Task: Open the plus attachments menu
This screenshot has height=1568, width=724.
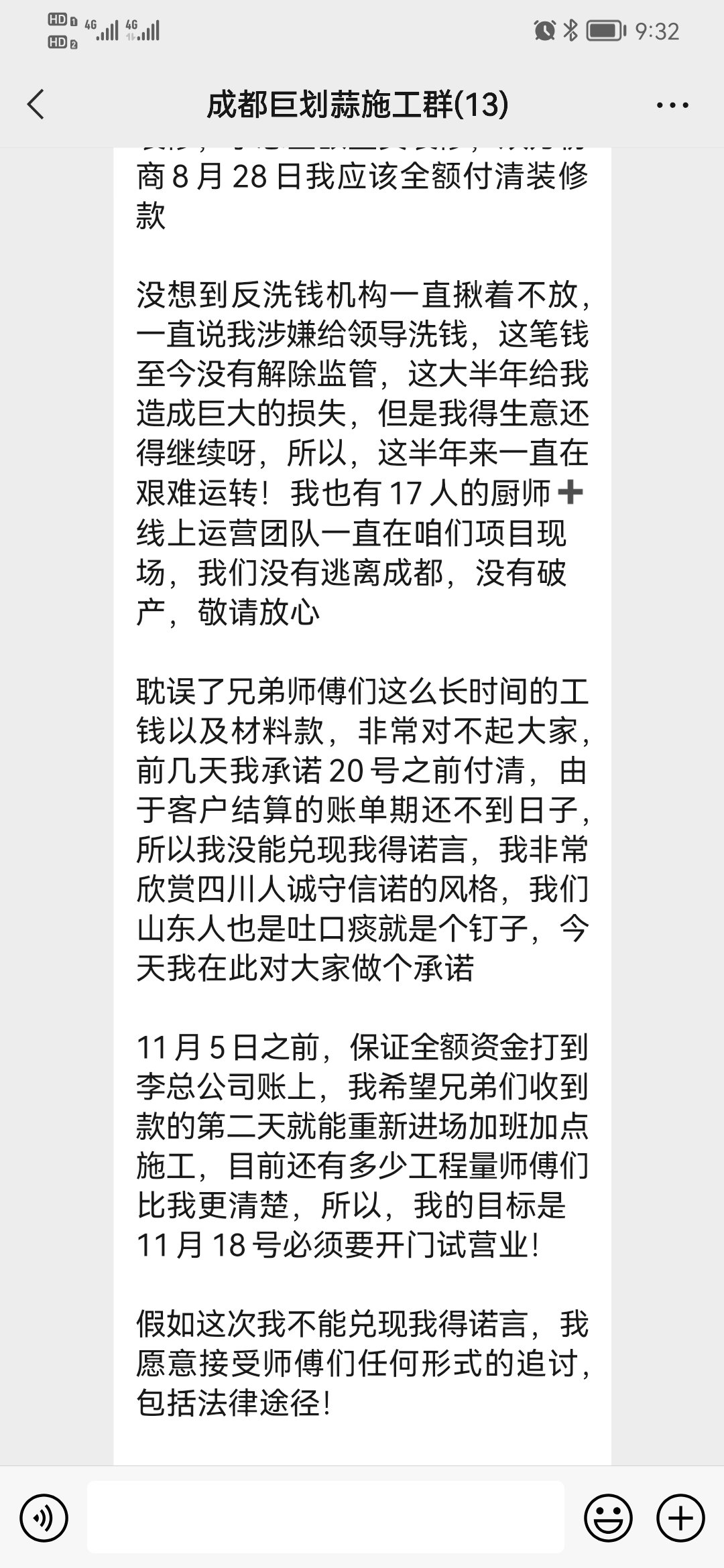Action: [x=680, y=1516]
